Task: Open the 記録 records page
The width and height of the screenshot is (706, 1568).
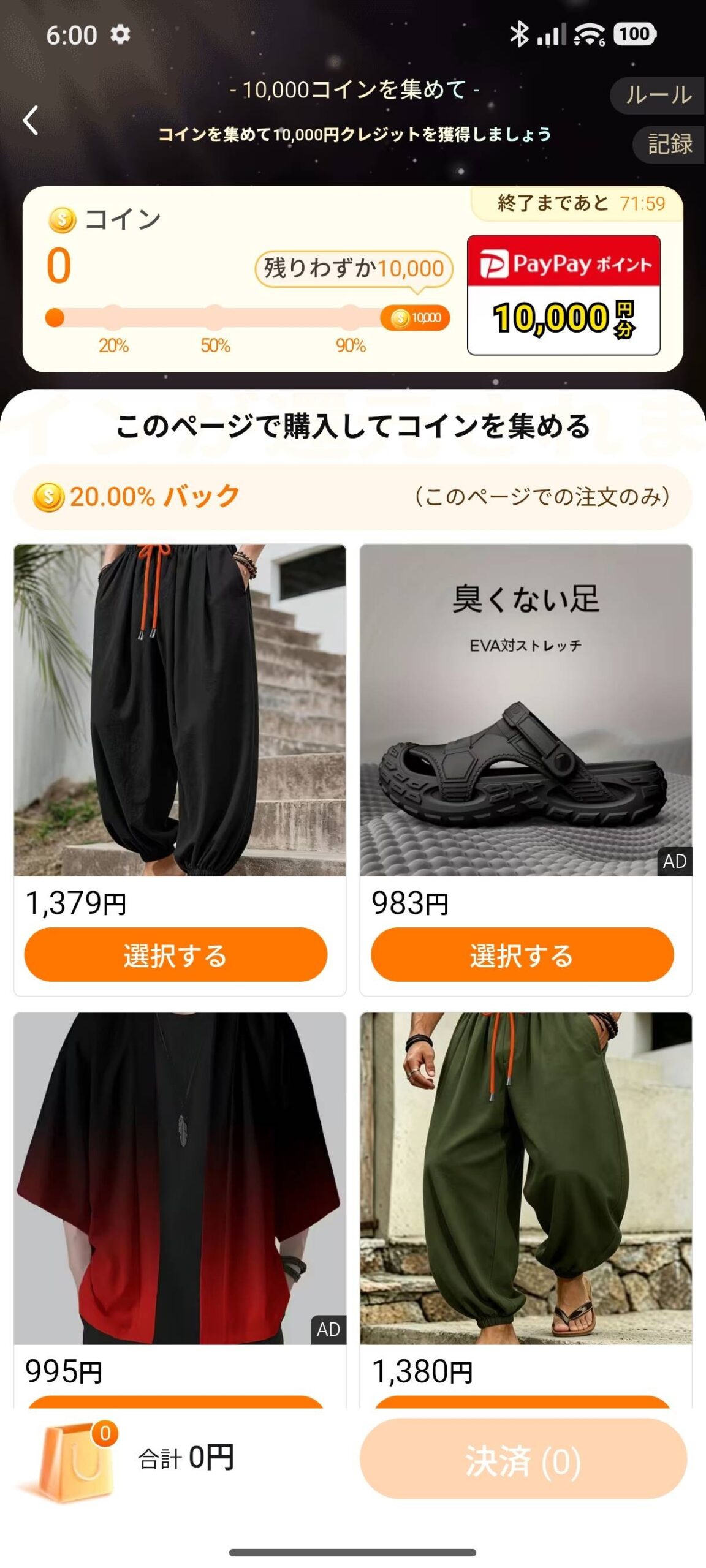Action: coord(669,144)
